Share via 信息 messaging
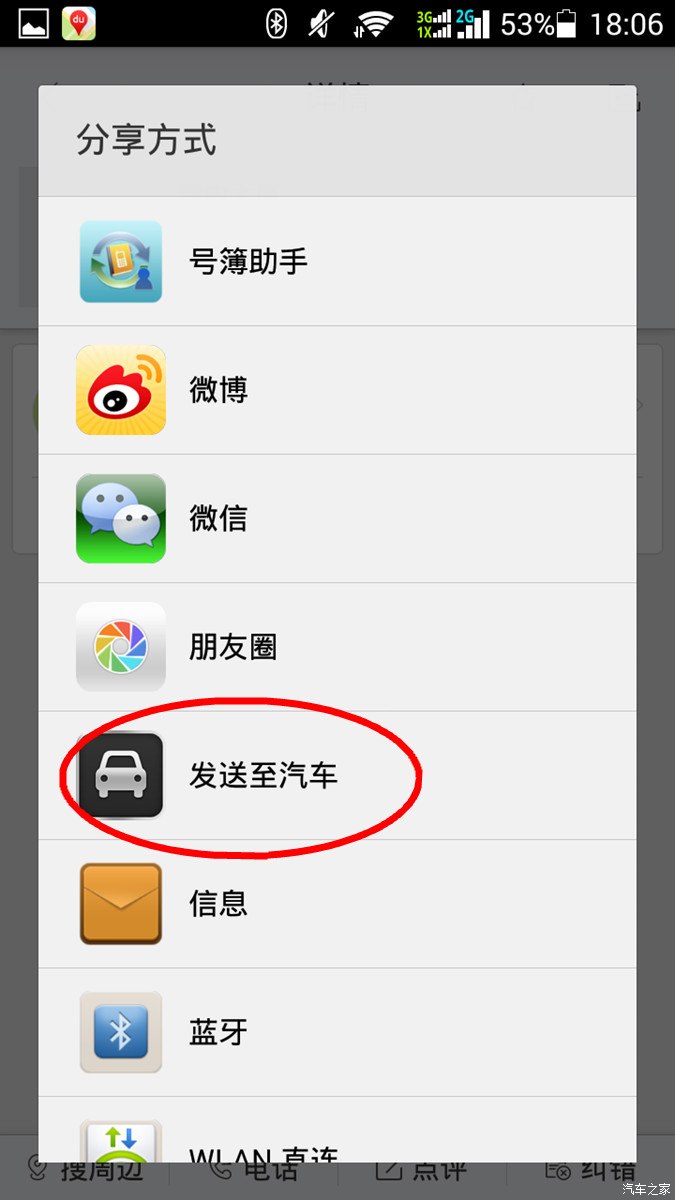 pyautogui.click(x=337, y=904)
